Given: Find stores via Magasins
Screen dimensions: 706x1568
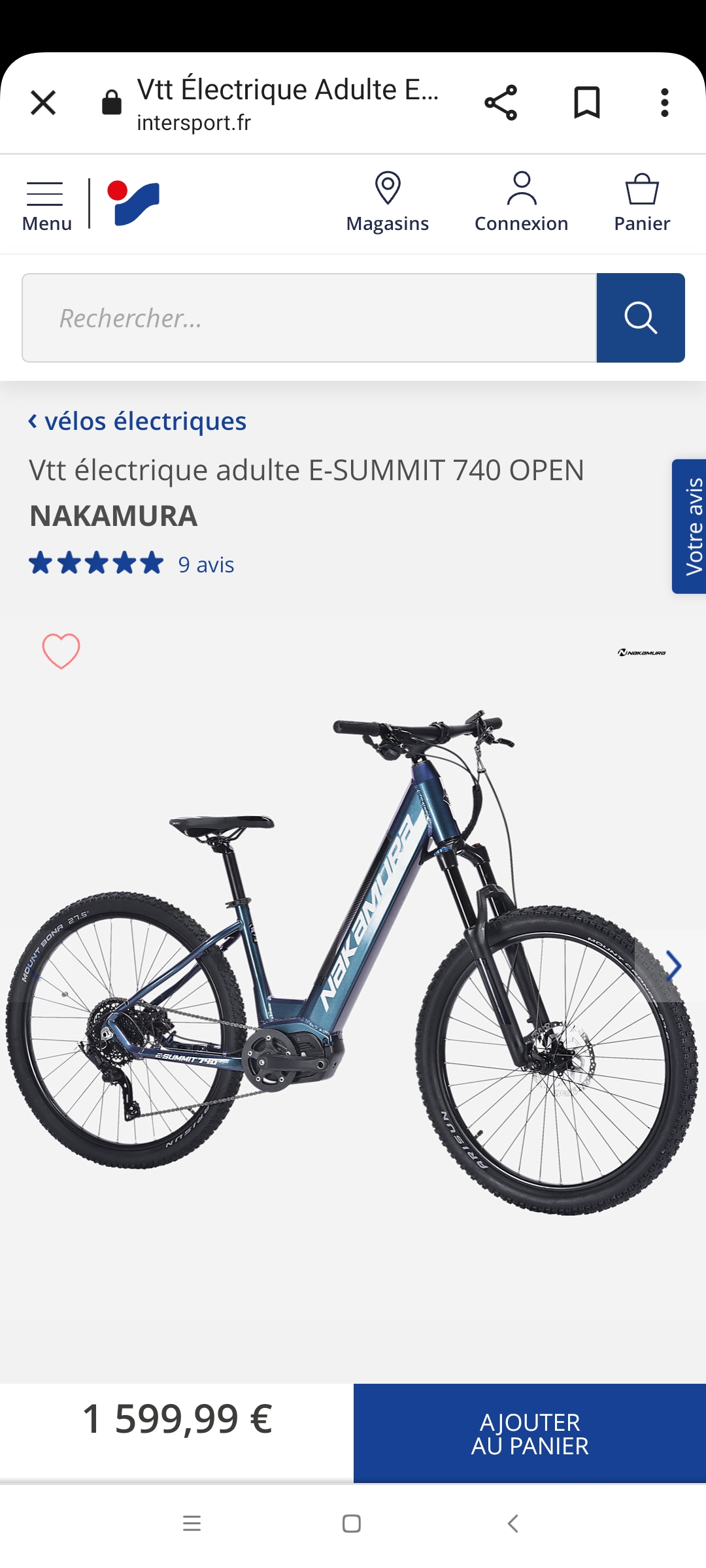Looking at the screenshot, I should pos(388,203).
